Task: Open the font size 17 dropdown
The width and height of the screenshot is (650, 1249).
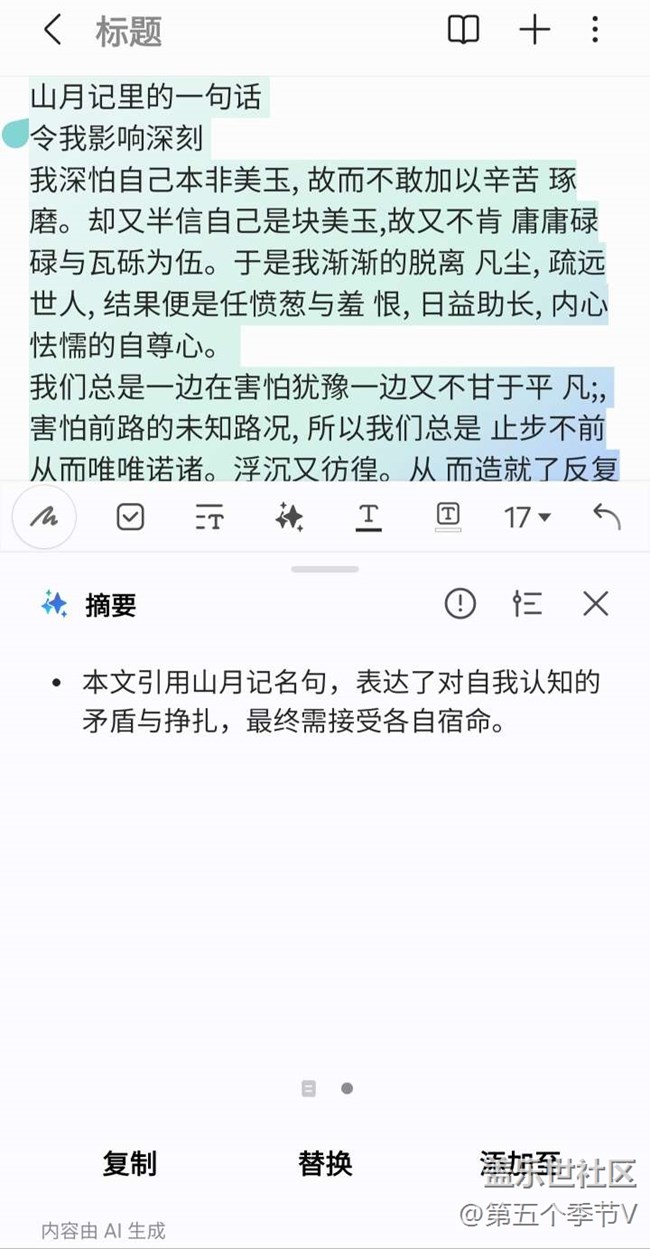Action: point(527,517)
